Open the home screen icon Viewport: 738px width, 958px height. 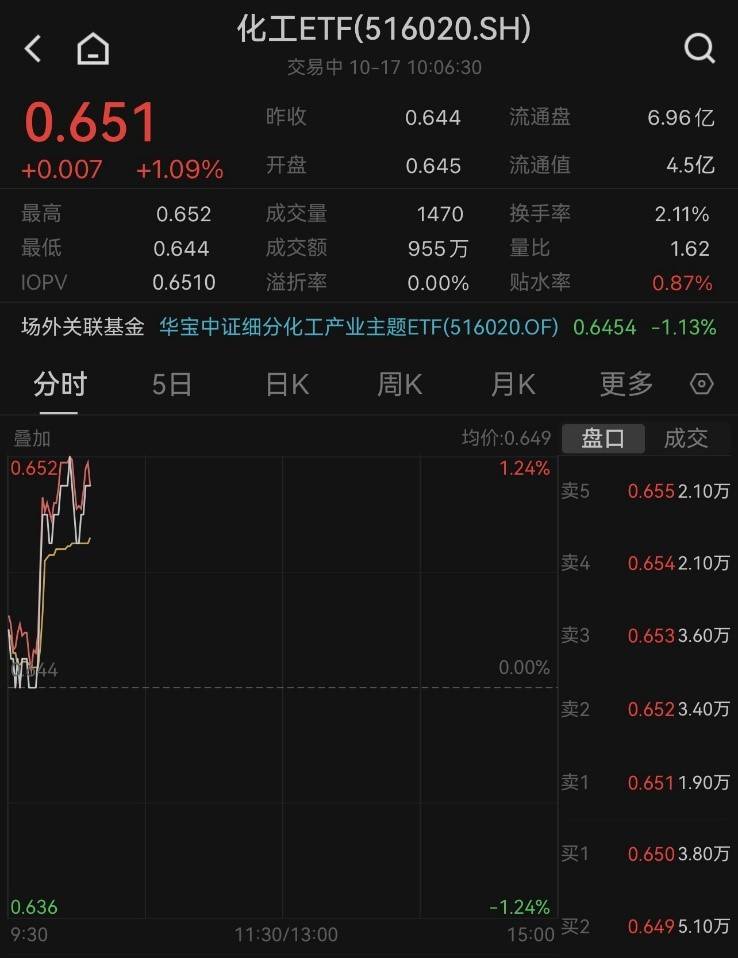pyautogui.click(x=92, y=47)
